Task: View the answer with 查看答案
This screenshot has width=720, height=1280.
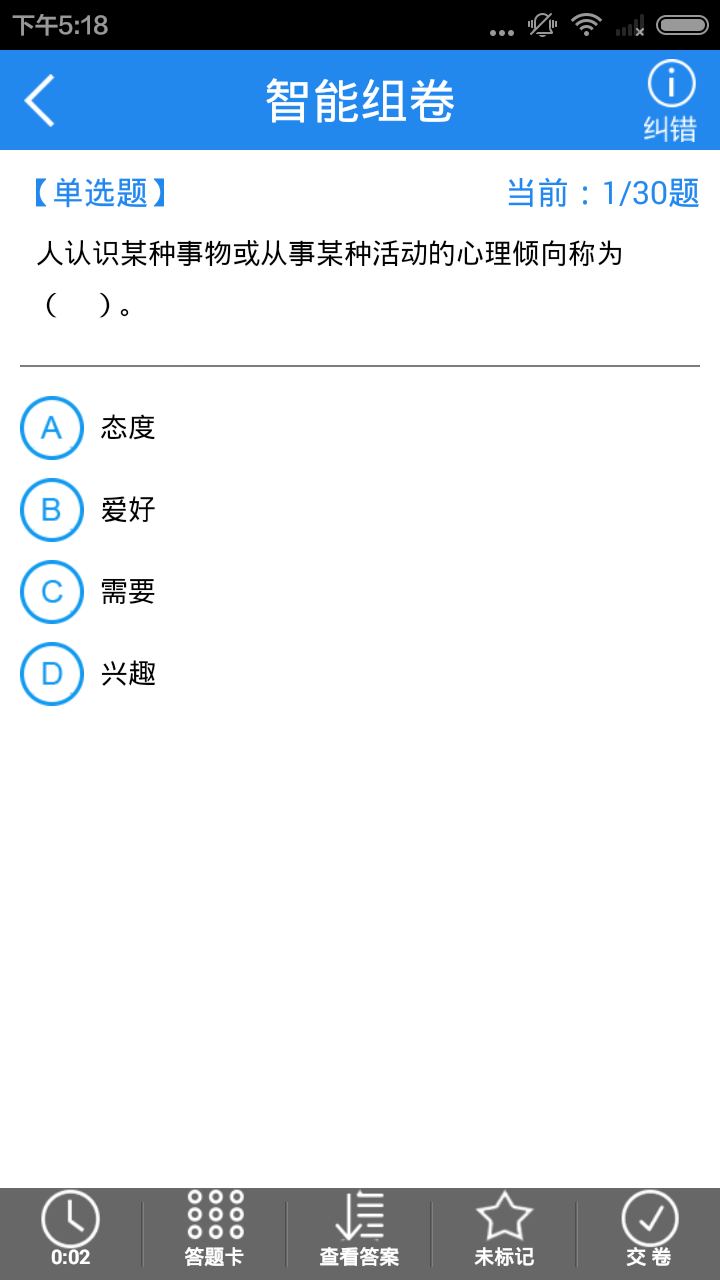Action: 359,1229
